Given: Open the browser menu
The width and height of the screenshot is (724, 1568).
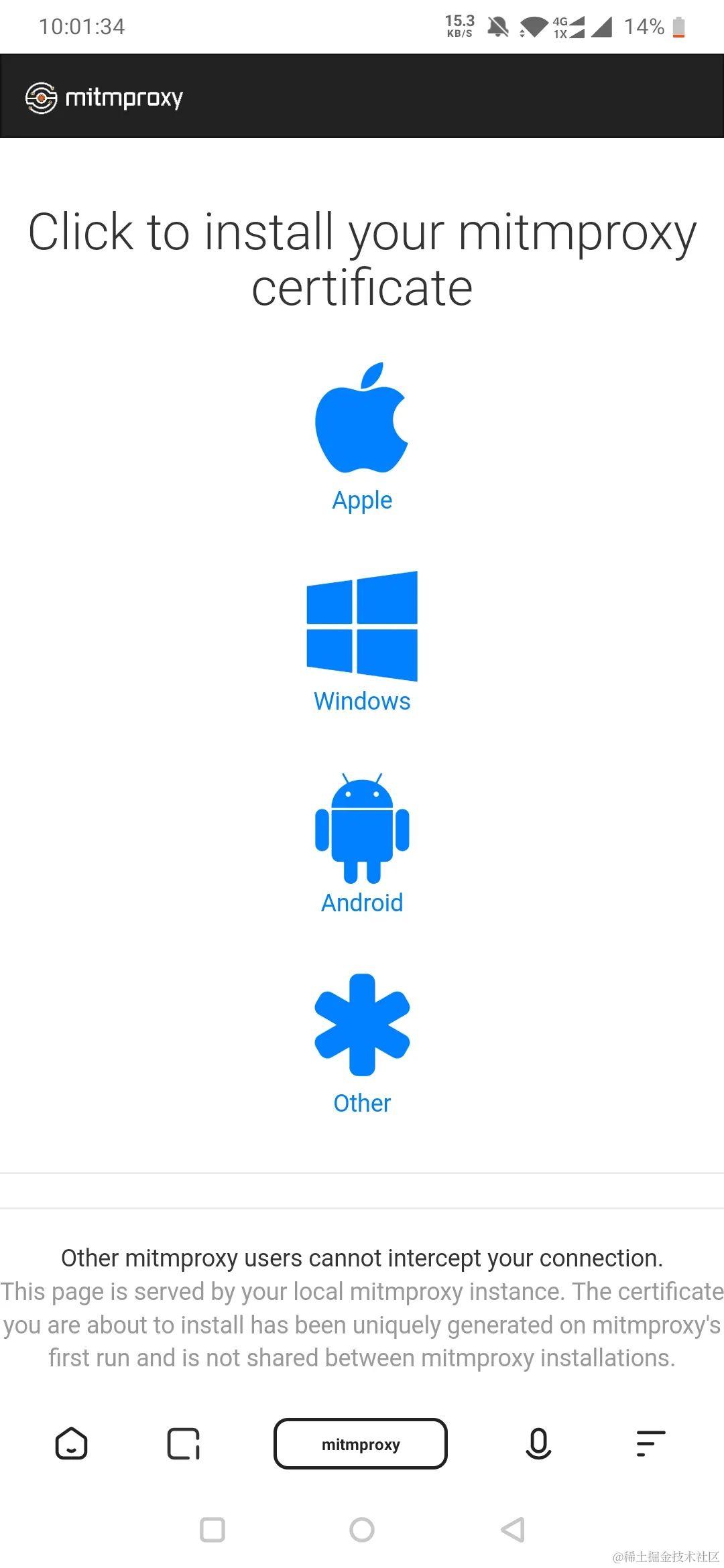Looking at the screenshot, I should tap(650, 1443).
